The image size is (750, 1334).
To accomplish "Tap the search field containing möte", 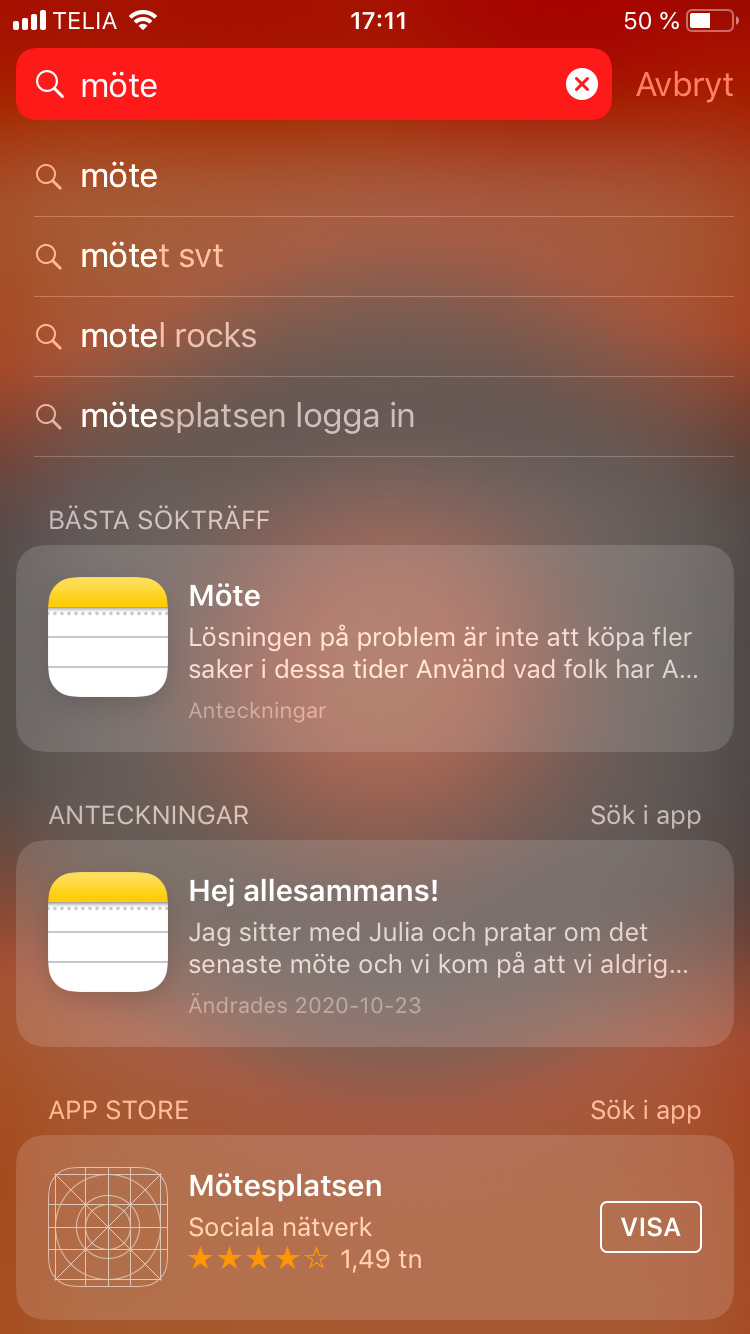I will pyautogui.click(x=314, y=84).
